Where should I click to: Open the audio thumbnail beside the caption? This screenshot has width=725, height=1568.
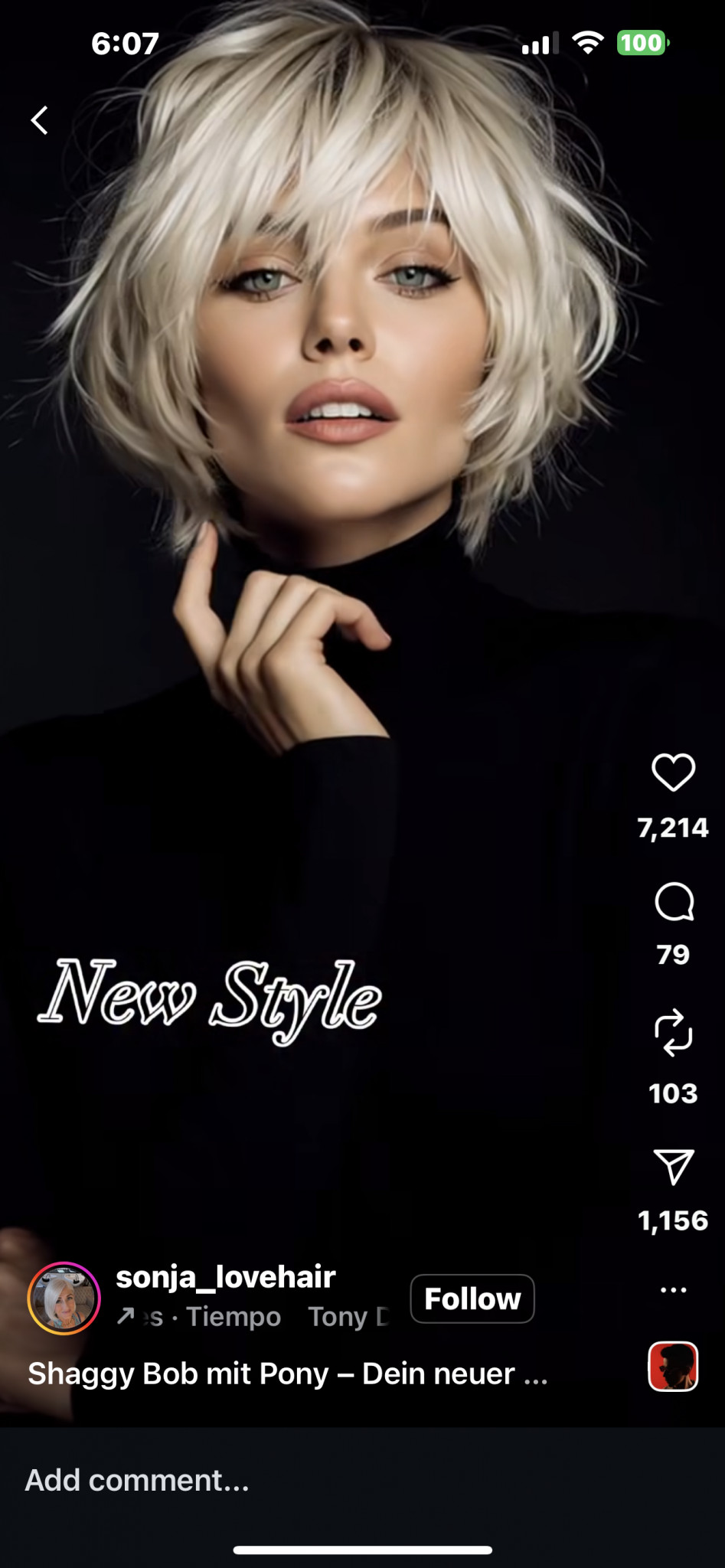tap(673, 1366)
